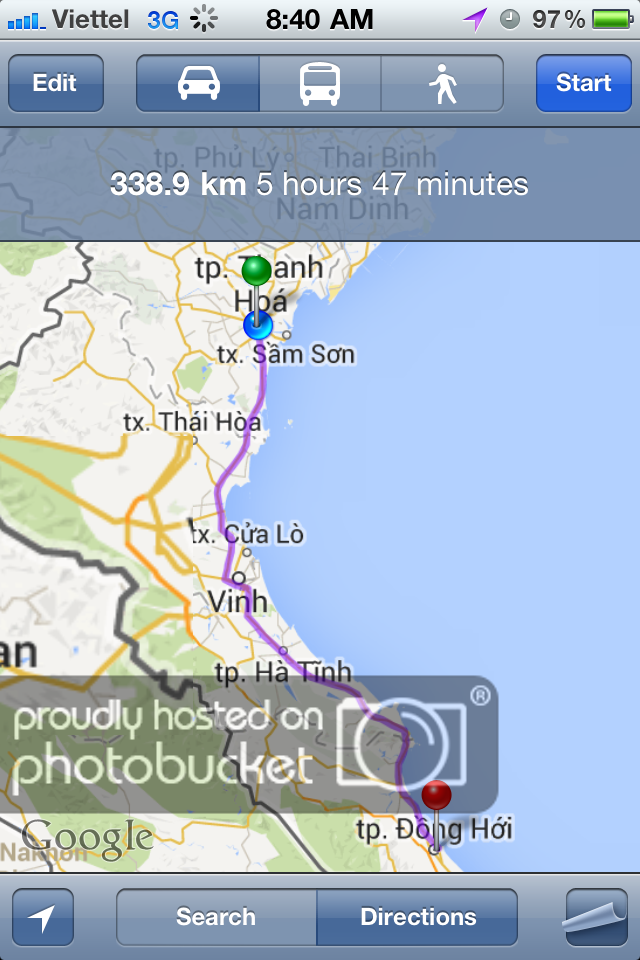Open map options page curl
The width and height of the screenshot is (640, 960).
(x=596, y=917)
